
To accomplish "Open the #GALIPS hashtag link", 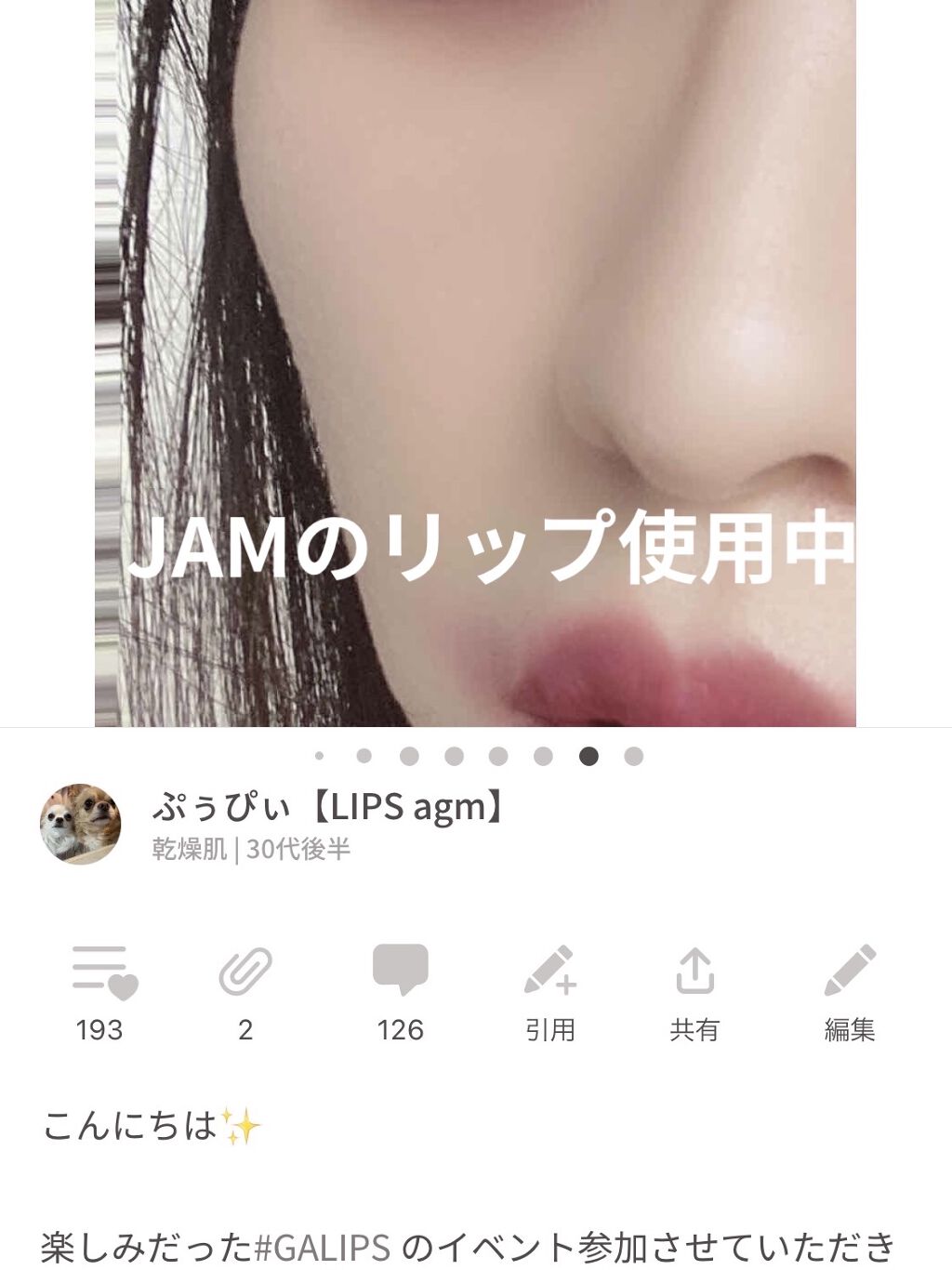I will pyautogui.click(x=322, y=1246).
